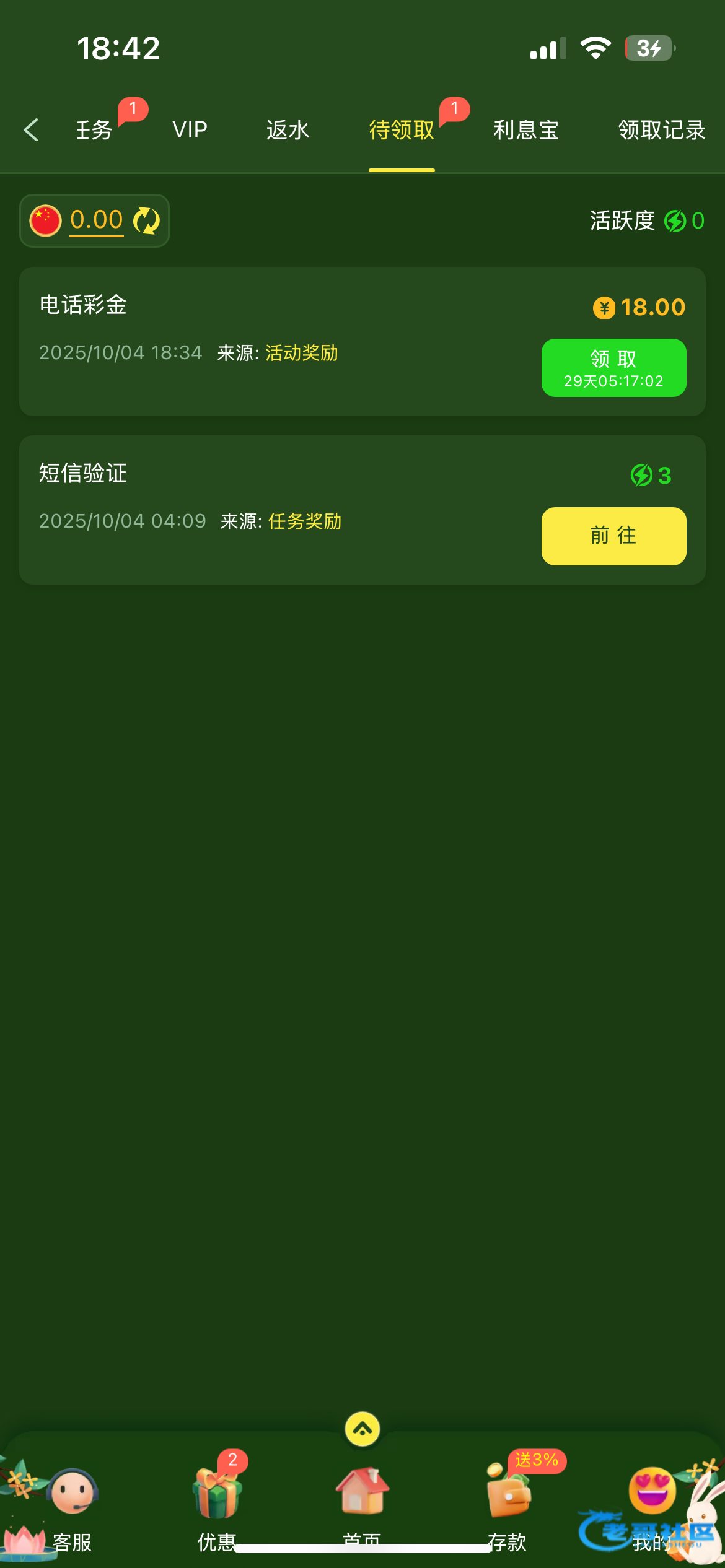The image size is (725, 1568).
Task: Refresh the 0.00 balance
Action: pyautogui.click(x=146, y=220)
